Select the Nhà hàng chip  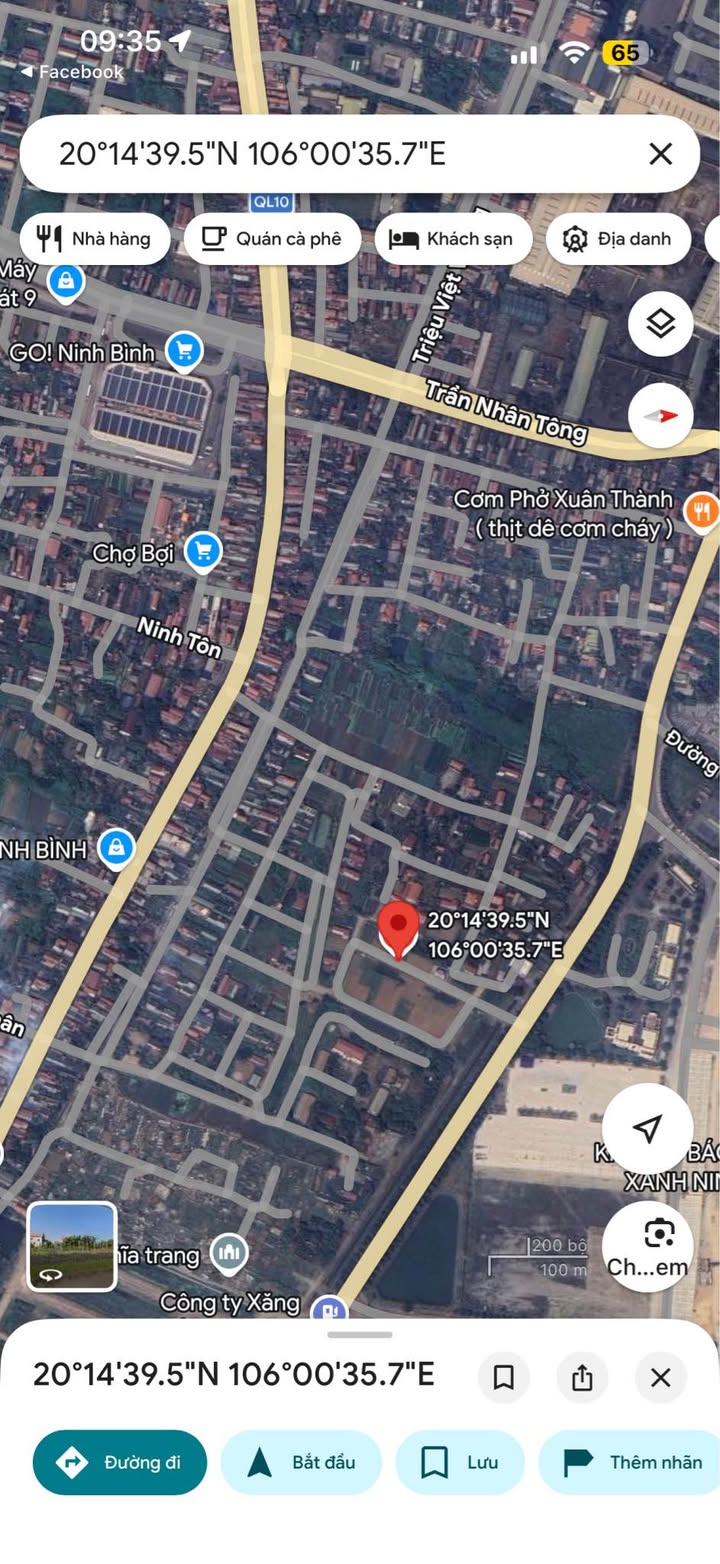[95, 239]
